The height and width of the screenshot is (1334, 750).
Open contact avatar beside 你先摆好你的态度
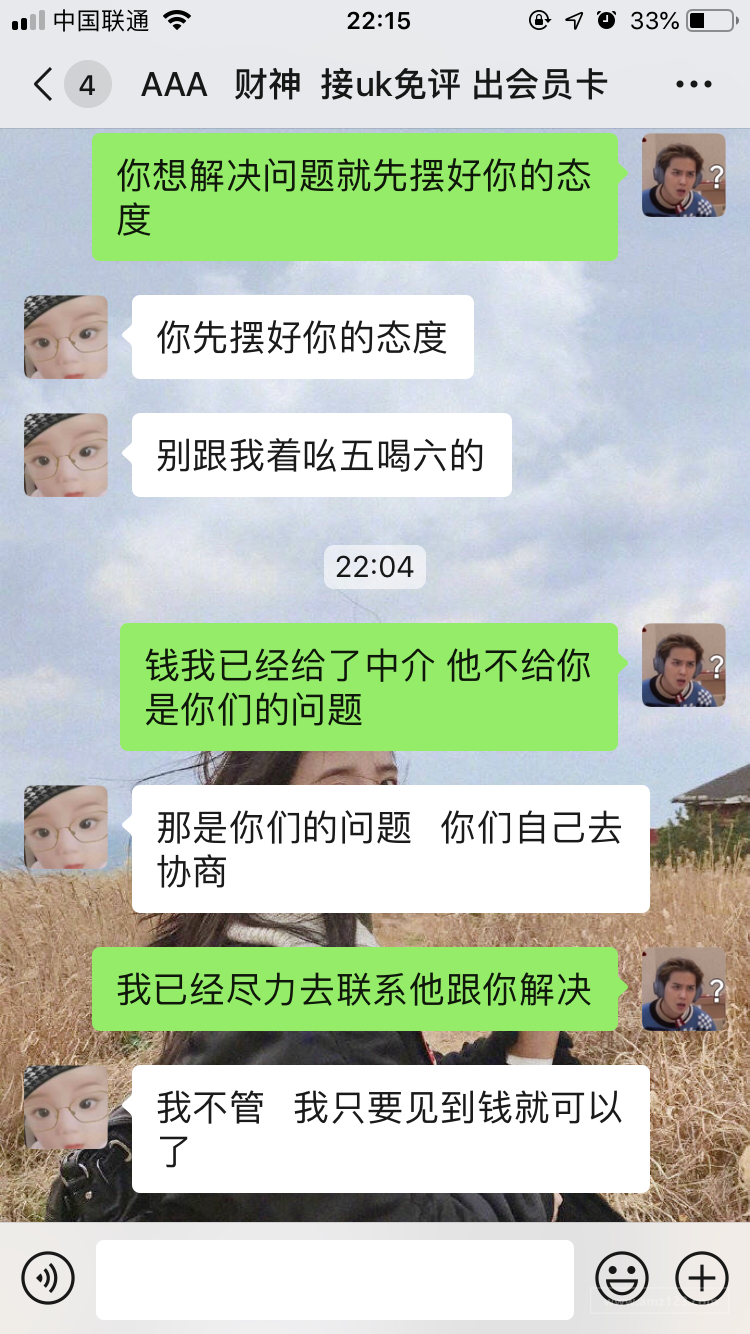coord(66,337)
